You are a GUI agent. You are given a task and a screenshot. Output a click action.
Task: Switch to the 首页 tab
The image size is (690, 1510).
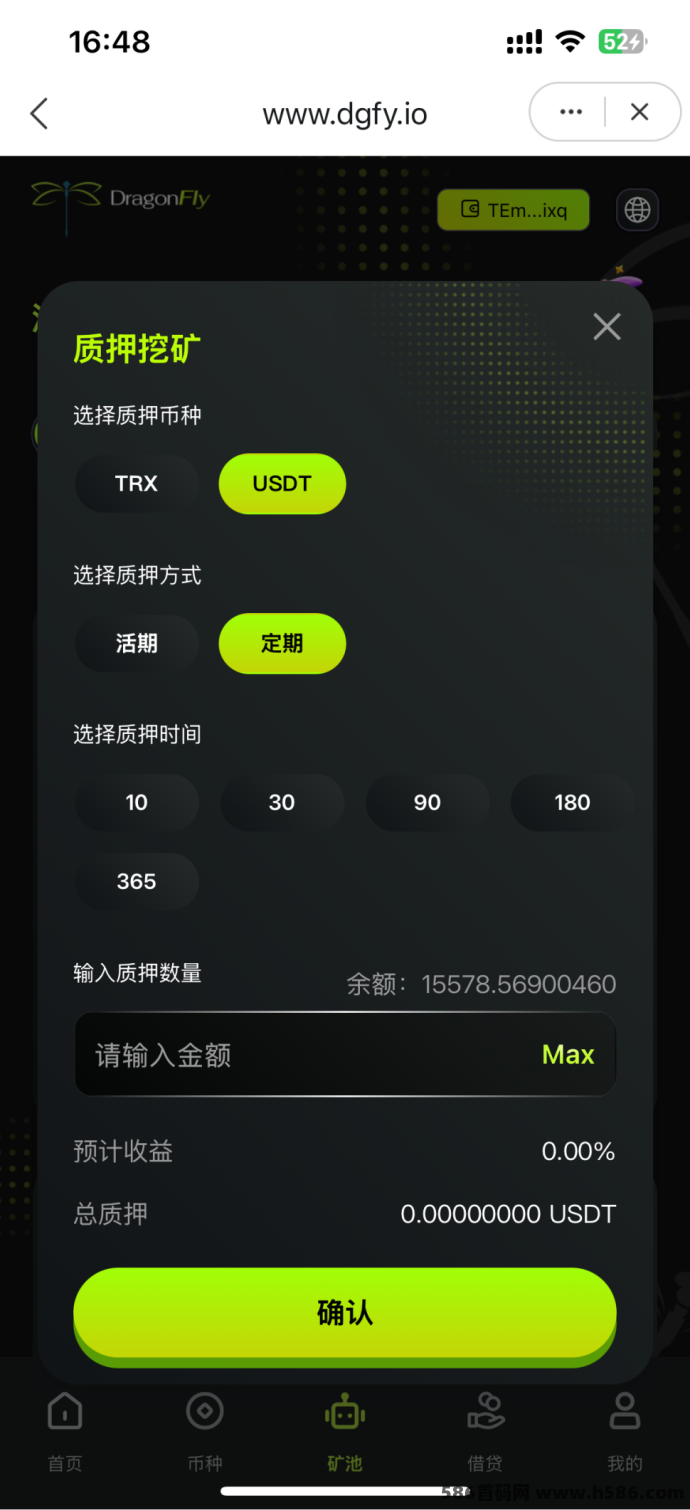[65, 1432]
